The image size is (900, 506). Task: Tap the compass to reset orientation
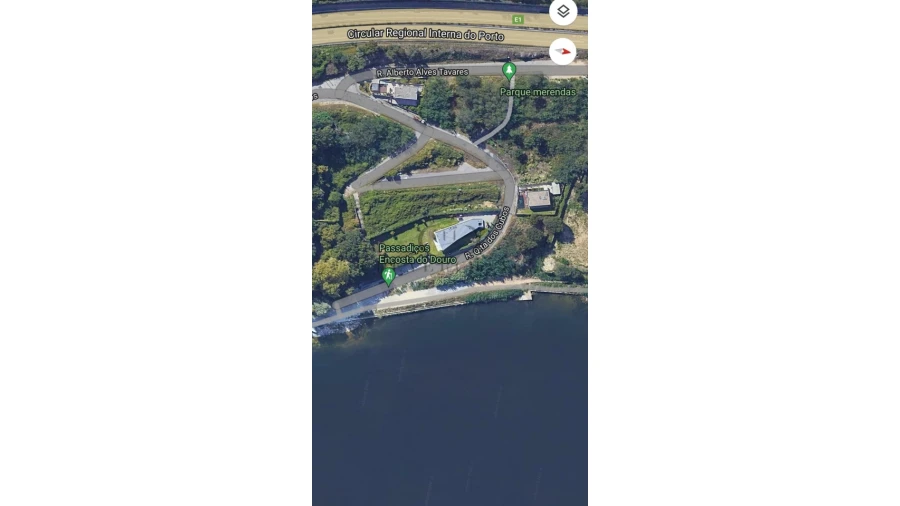pos(563,51)
